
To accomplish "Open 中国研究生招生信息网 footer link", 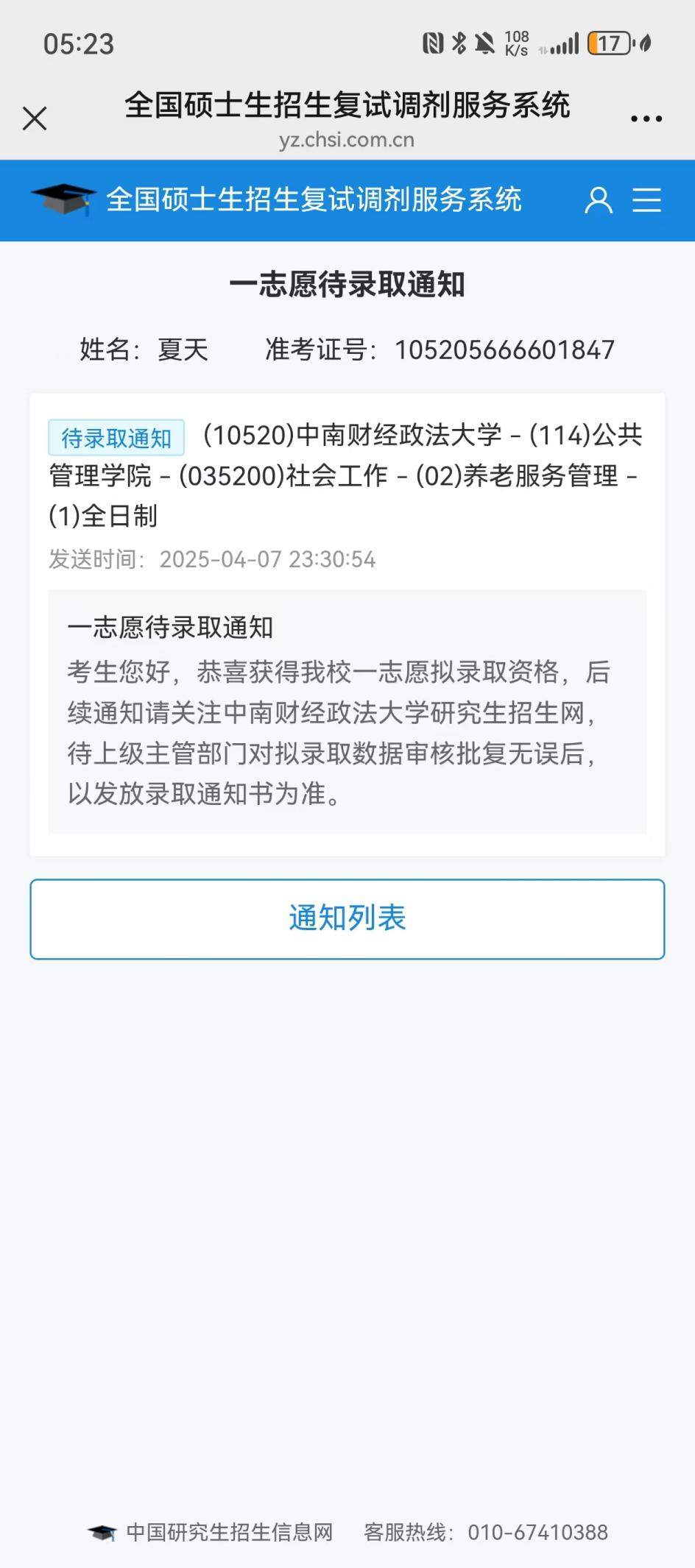I will coord(229,1532).
